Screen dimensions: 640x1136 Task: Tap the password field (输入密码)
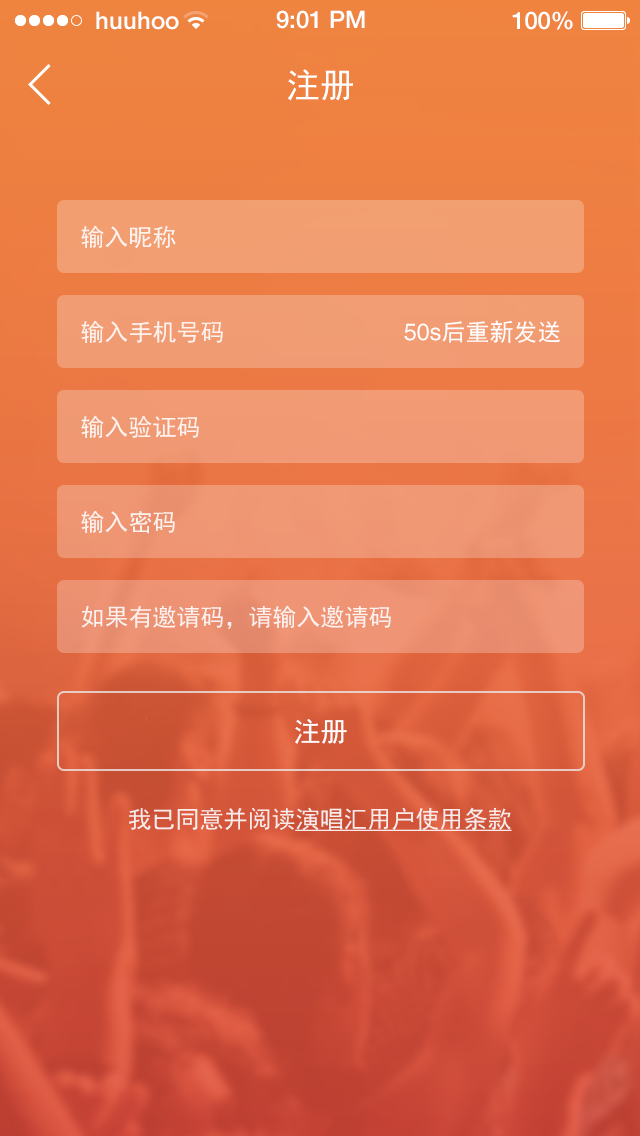[x=320, y=522]
